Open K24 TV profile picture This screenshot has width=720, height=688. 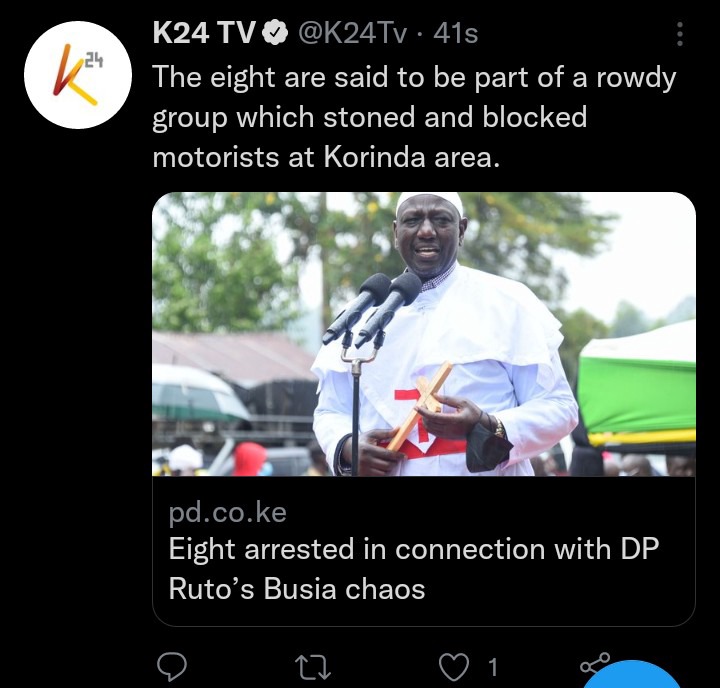(76, 77)
